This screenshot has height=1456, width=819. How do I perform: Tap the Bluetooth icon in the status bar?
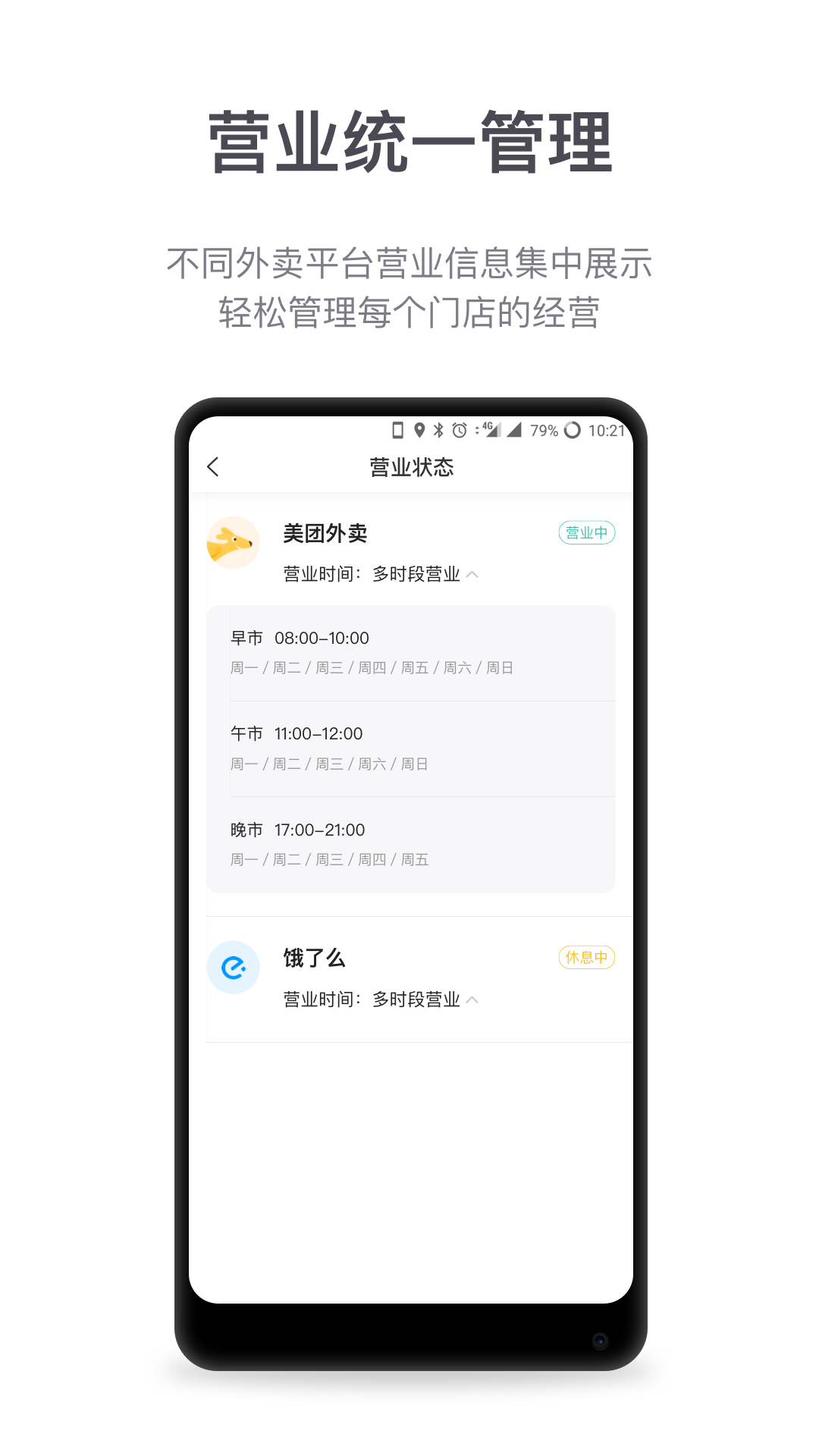pos(438,430)
